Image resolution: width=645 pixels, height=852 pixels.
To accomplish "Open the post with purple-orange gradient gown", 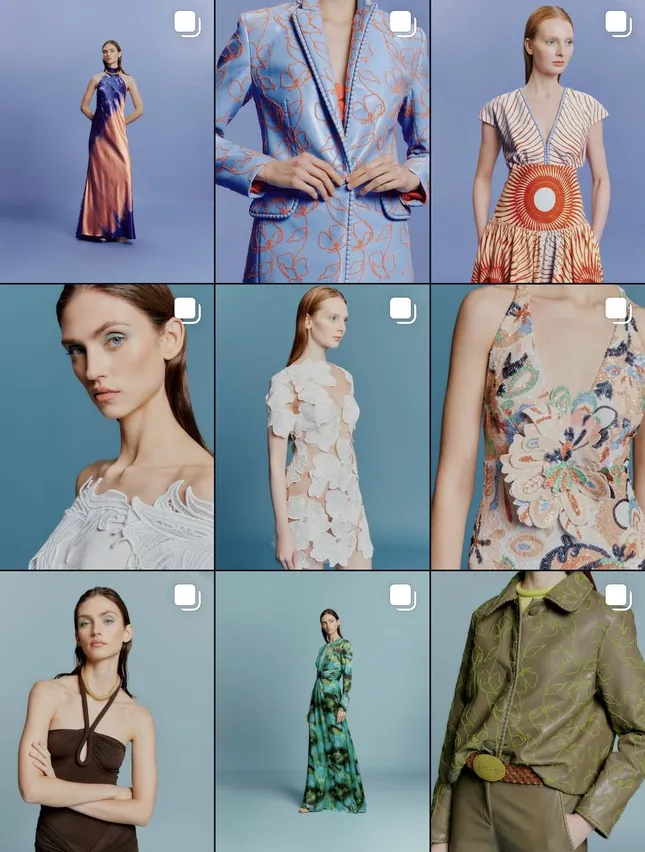I will [x=107, y=142].
